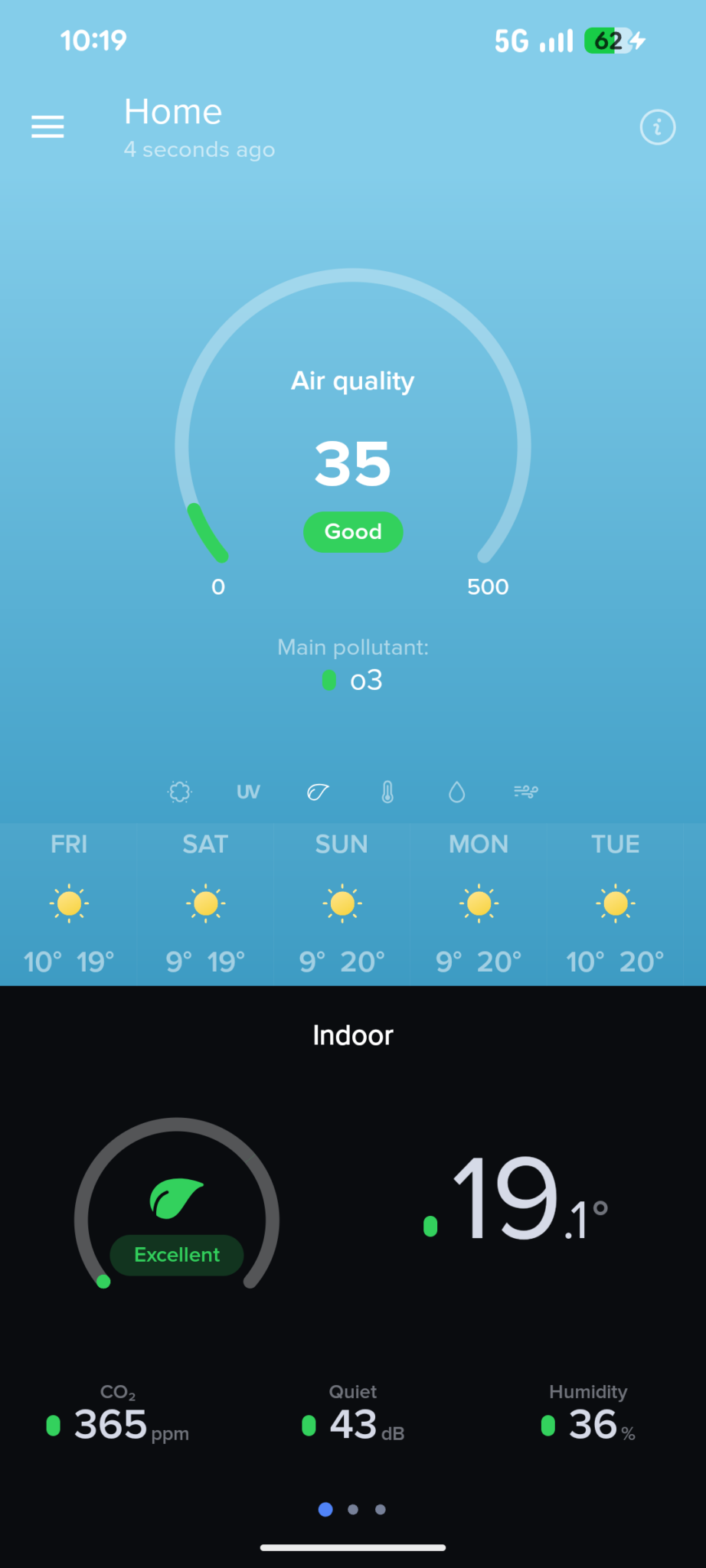Select the MON forecast column
The image size is (706, 1568).
479,904
